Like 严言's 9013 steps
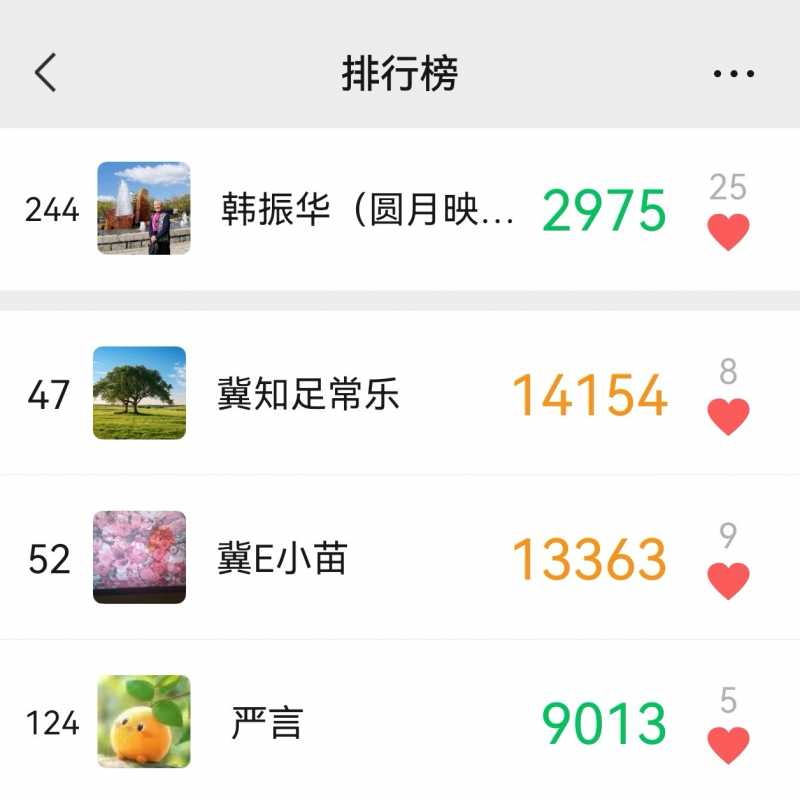The height and width of the screenshot is (800, 800). (728, 745)
